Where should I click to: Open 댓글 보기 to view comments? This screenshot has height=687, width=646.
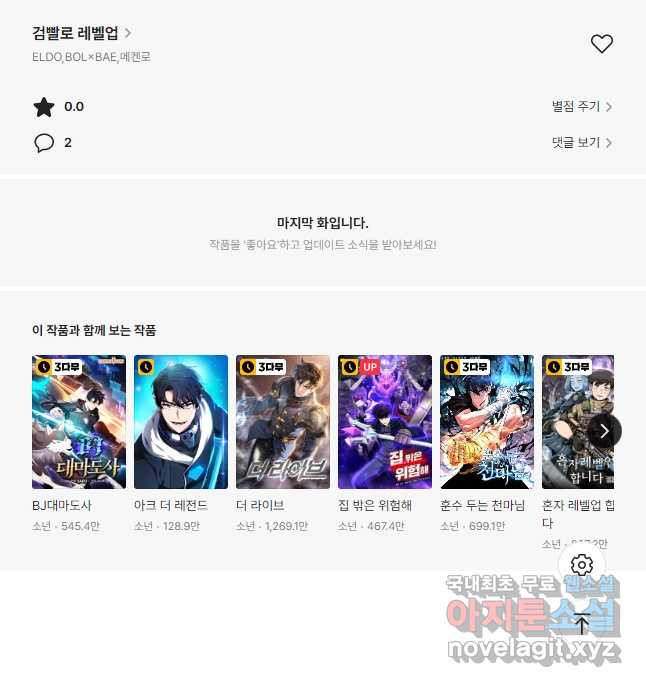click(581, 142)
